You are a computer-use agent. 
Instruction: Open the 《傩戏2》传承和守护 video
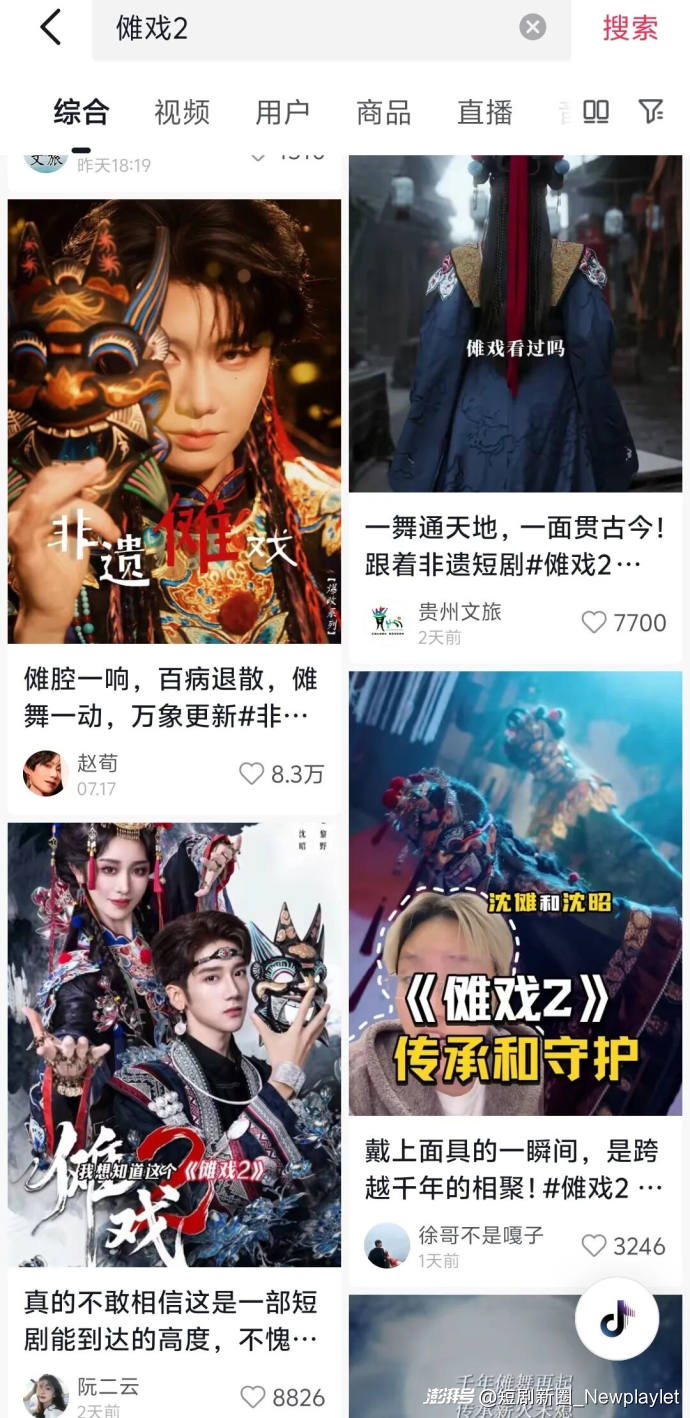515,892
